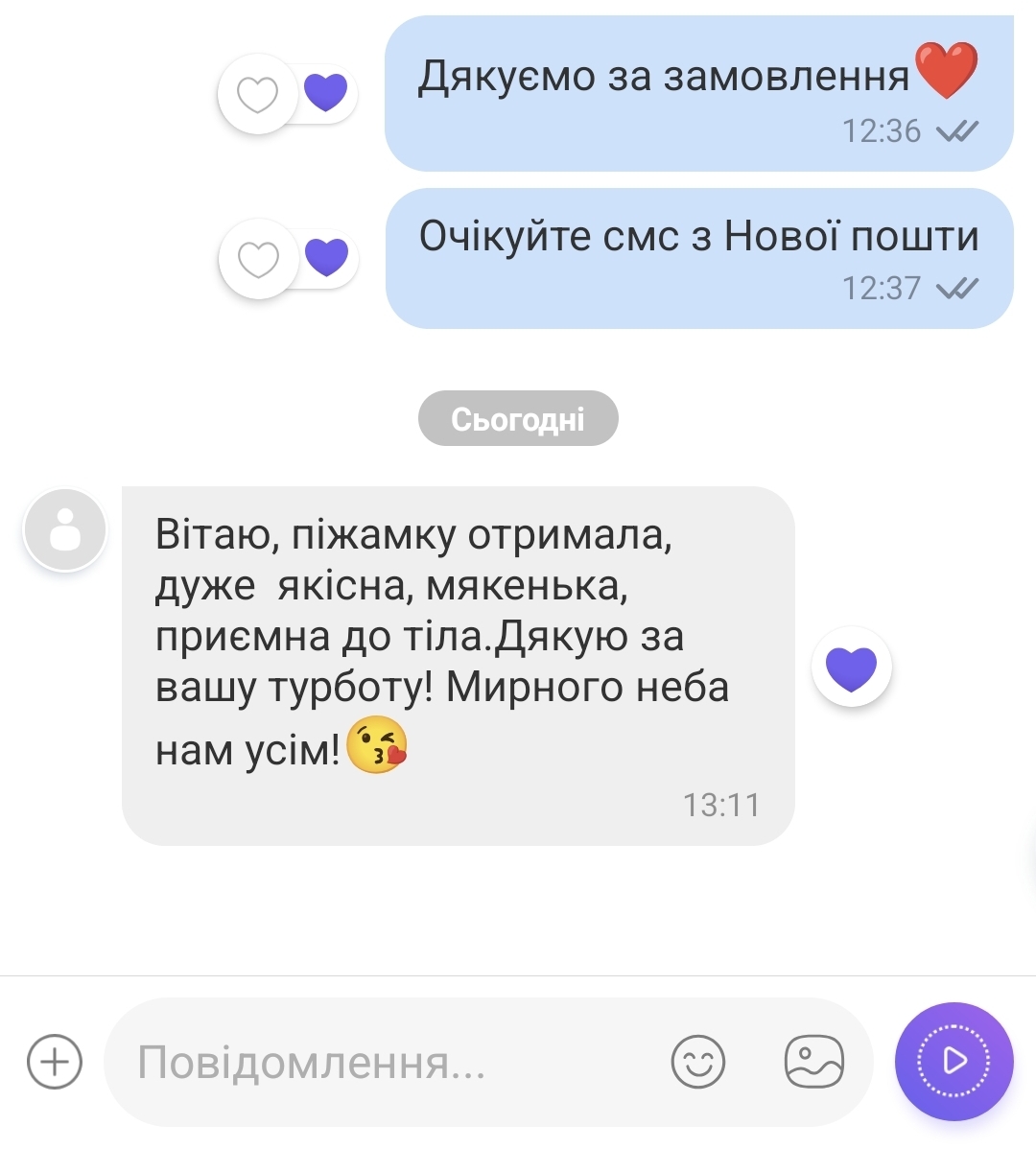Screen dimensions: 1036x1149
Task: Tap the purple video message button
Action: click(x=954, y=1061)
